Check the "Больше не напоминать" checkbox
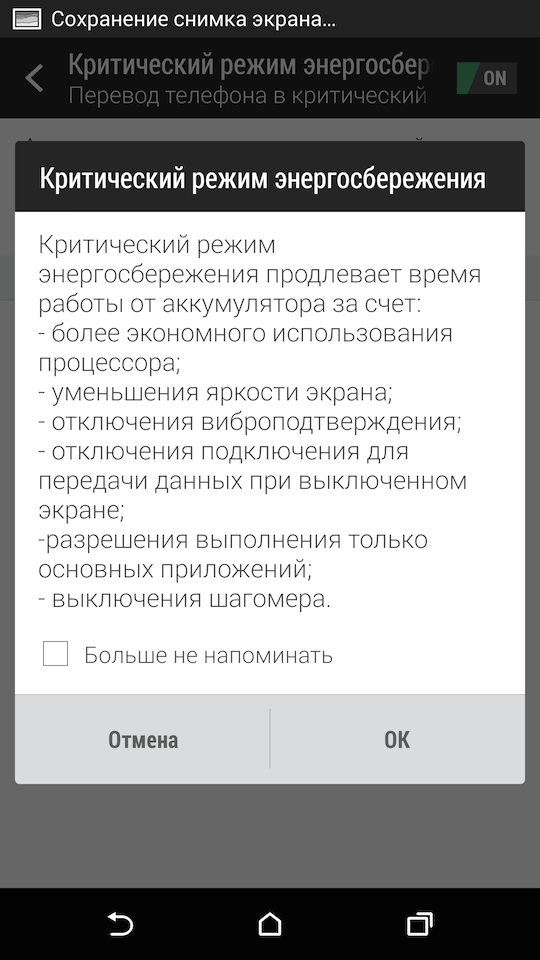Screen dimensions: 540x960 tap(55, 654)
